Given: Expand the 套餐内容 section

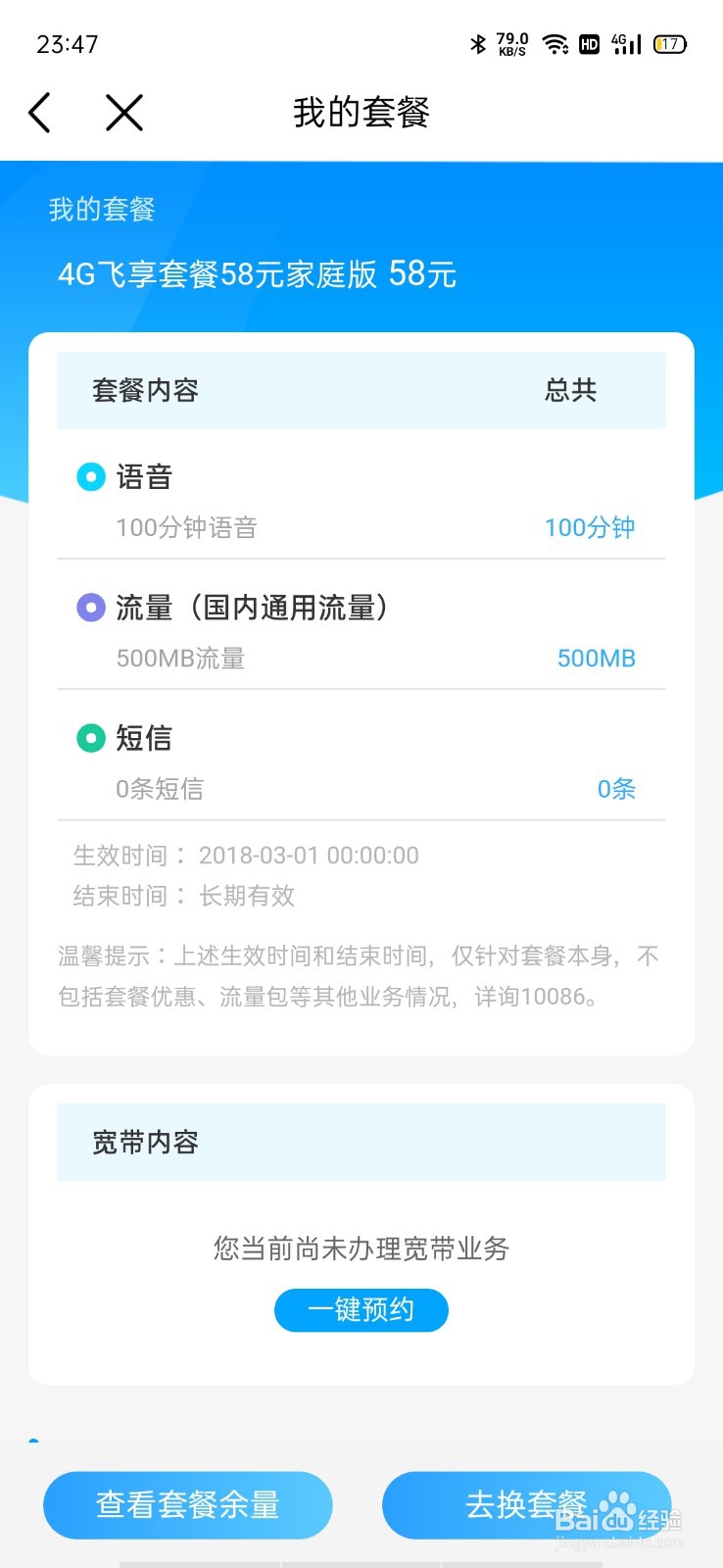Looking at the screenshot, I should pos(145,389).
